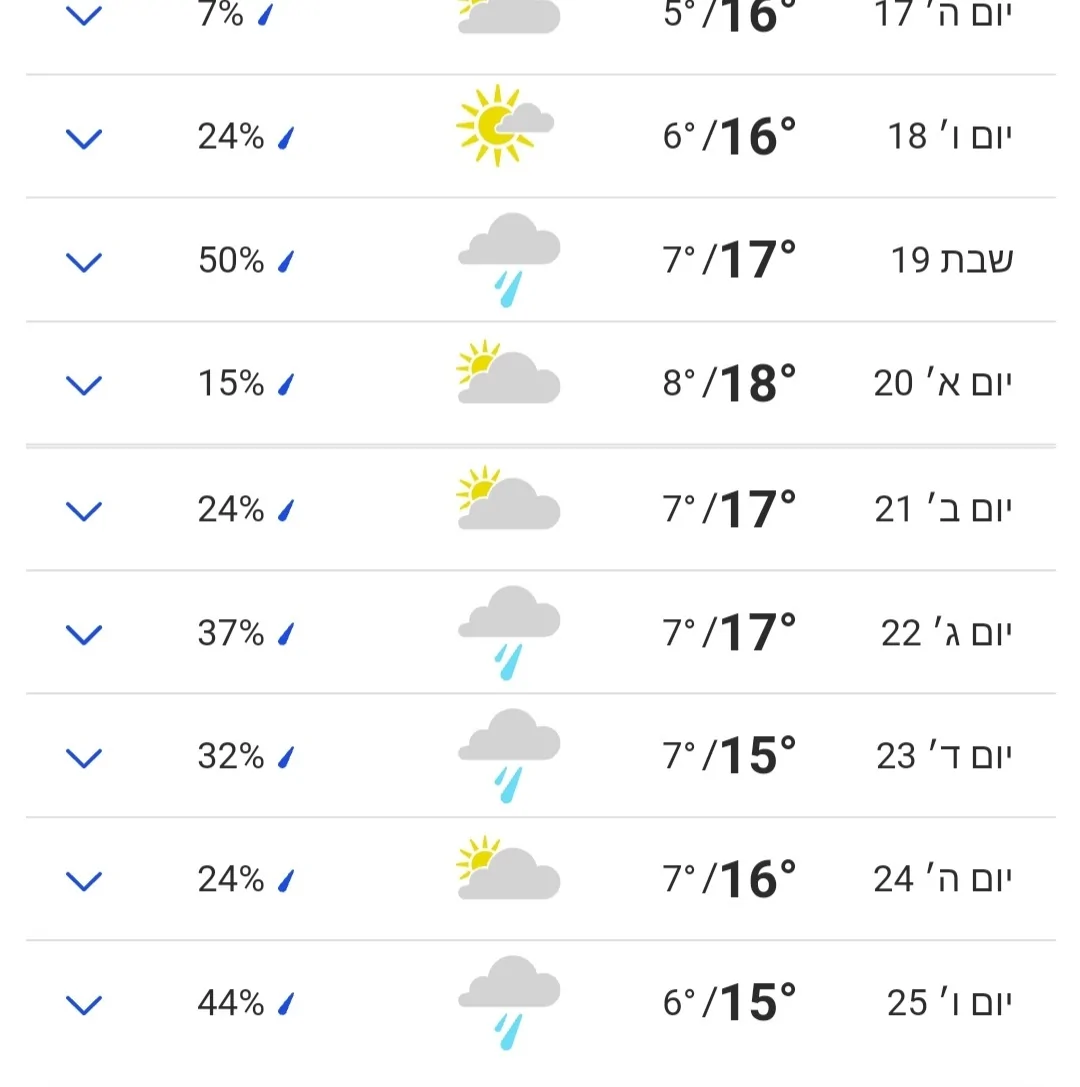The image size is (1080, 1087).
Task: Expand the forecast for יום ה' 17
Action: pos(84,15)
